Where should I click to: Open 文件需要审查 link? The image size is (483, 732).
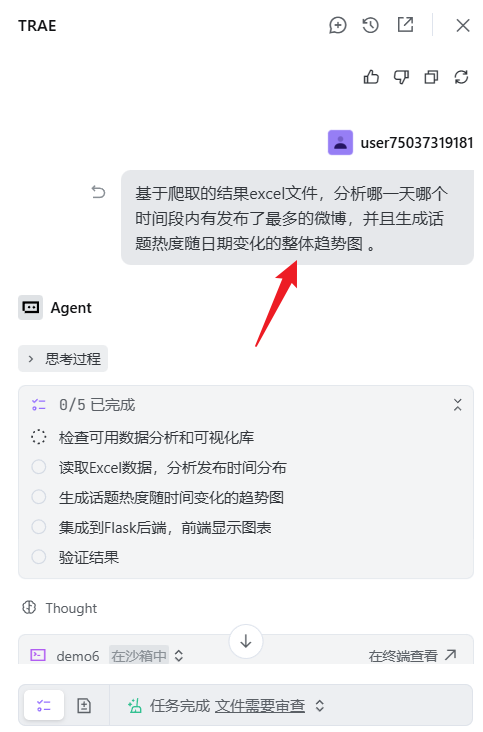pos(260,705)
